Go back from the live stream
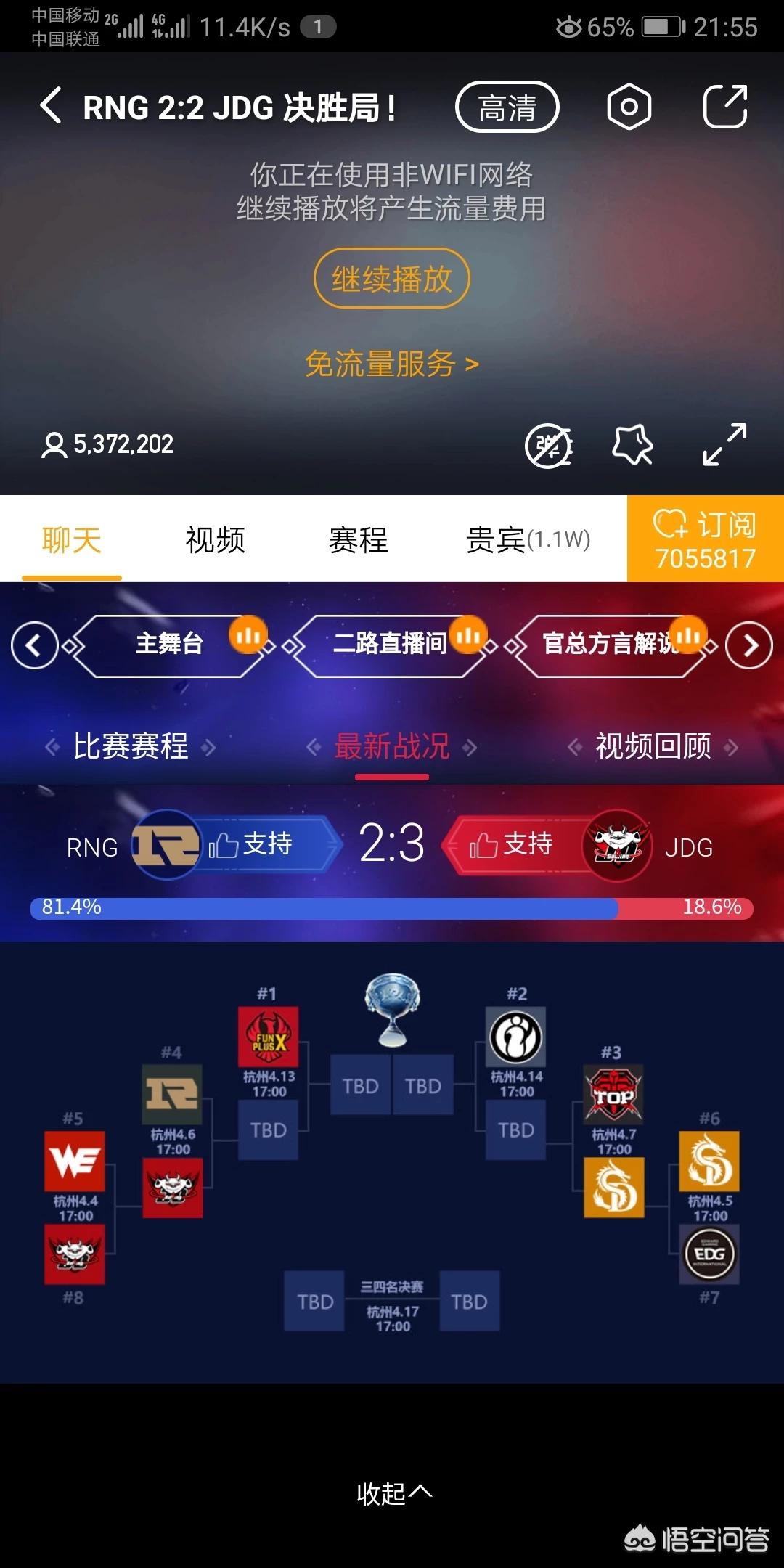784x1568 pixels. tap(51, 106)
